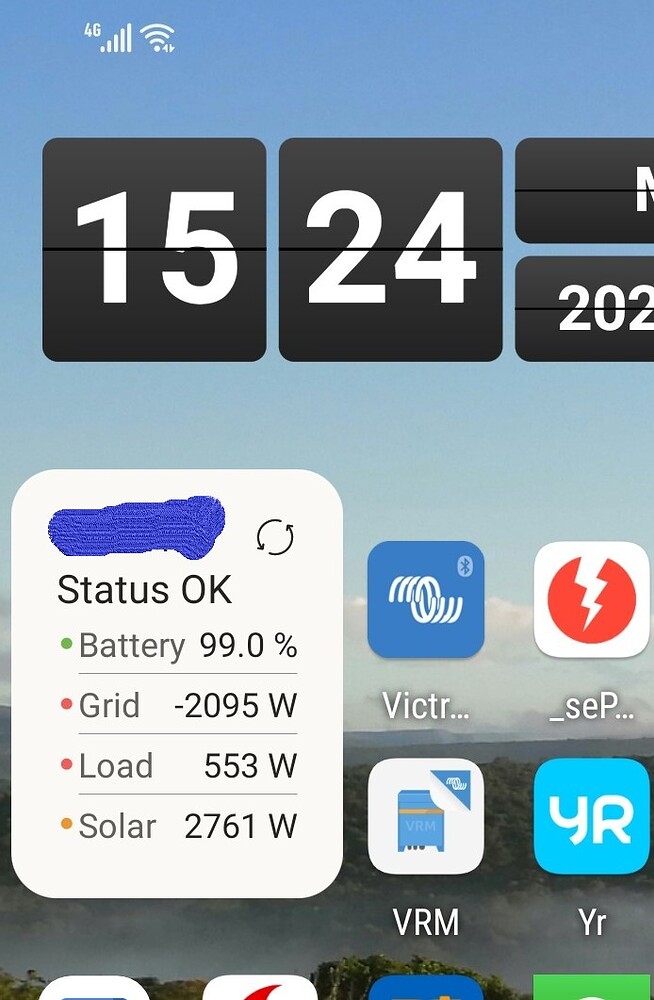Open the flip clock widget
Screen dimensions: 654x1000
pos(271,250)
